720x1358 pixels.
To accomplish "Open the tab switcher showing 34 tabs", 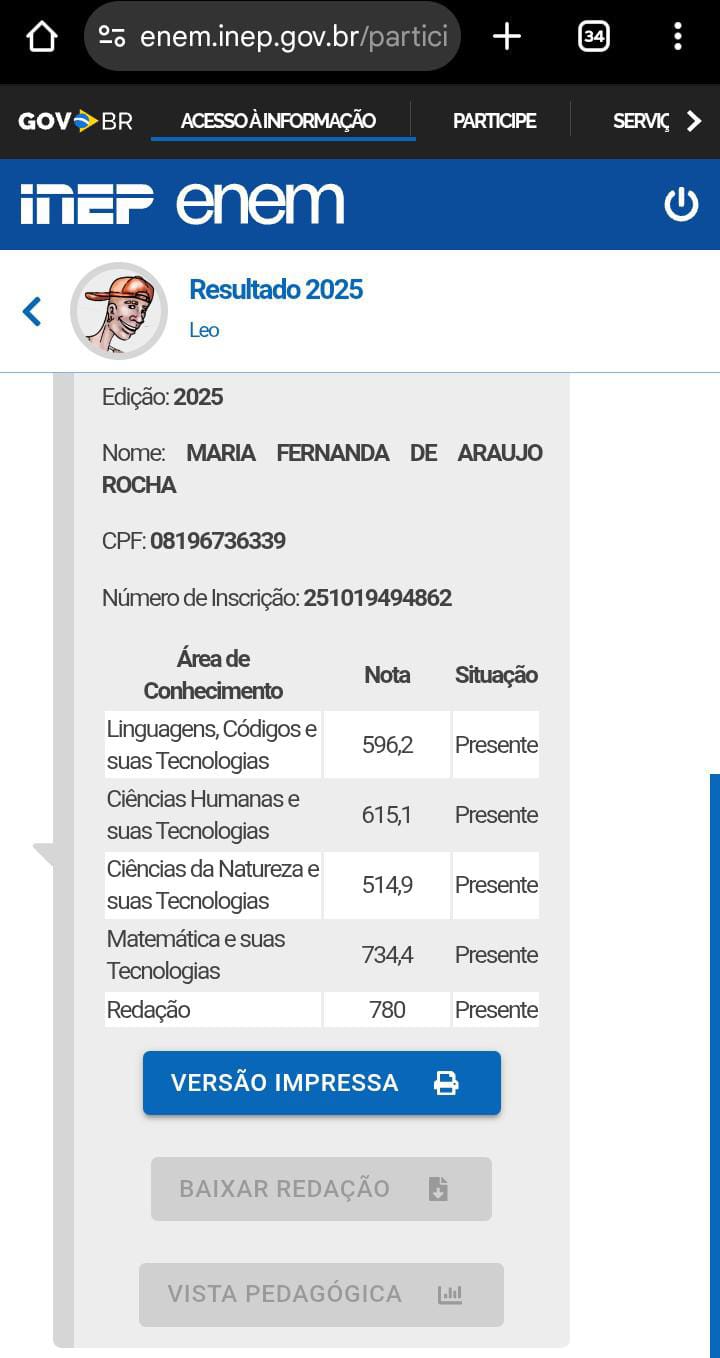I will 594,36.
